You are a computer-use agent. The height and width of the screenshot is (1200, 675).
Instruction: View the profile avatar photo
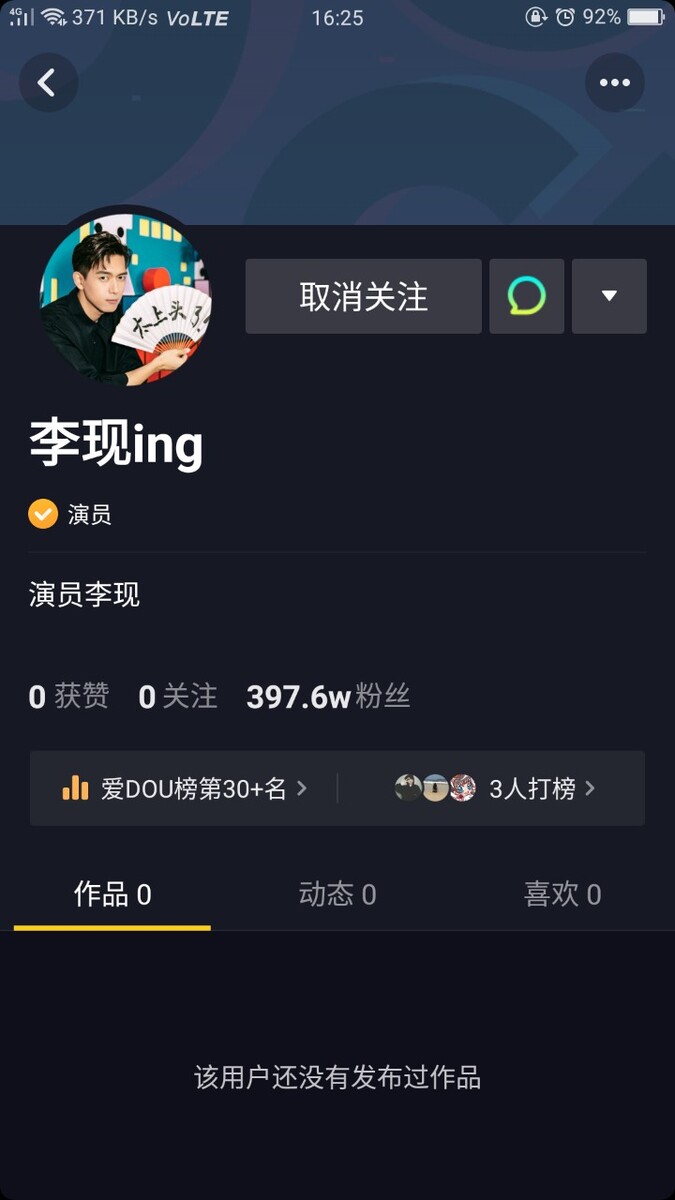(x=126, y=299)
